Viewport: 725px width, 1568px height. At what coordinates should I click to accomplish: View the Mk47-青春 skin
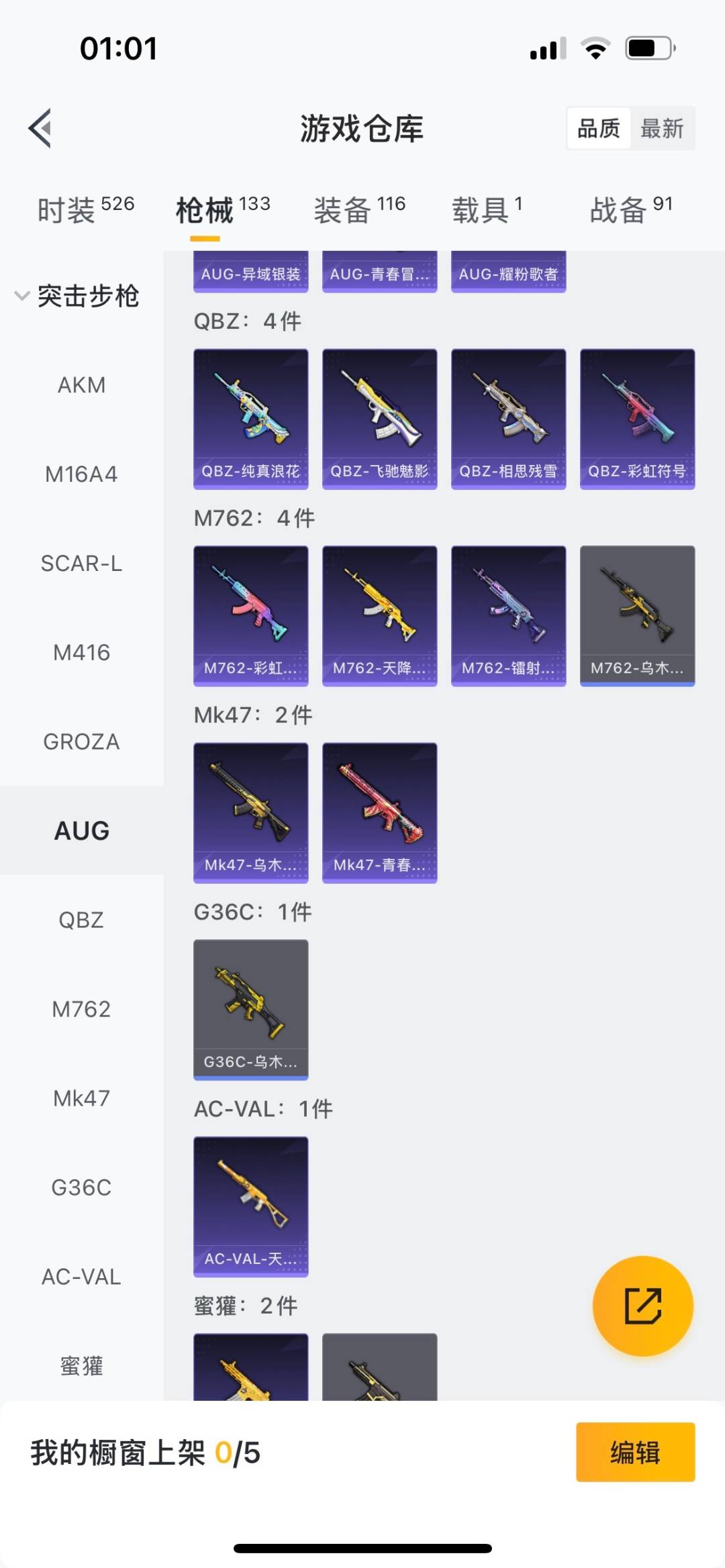[x=379, y=812]
